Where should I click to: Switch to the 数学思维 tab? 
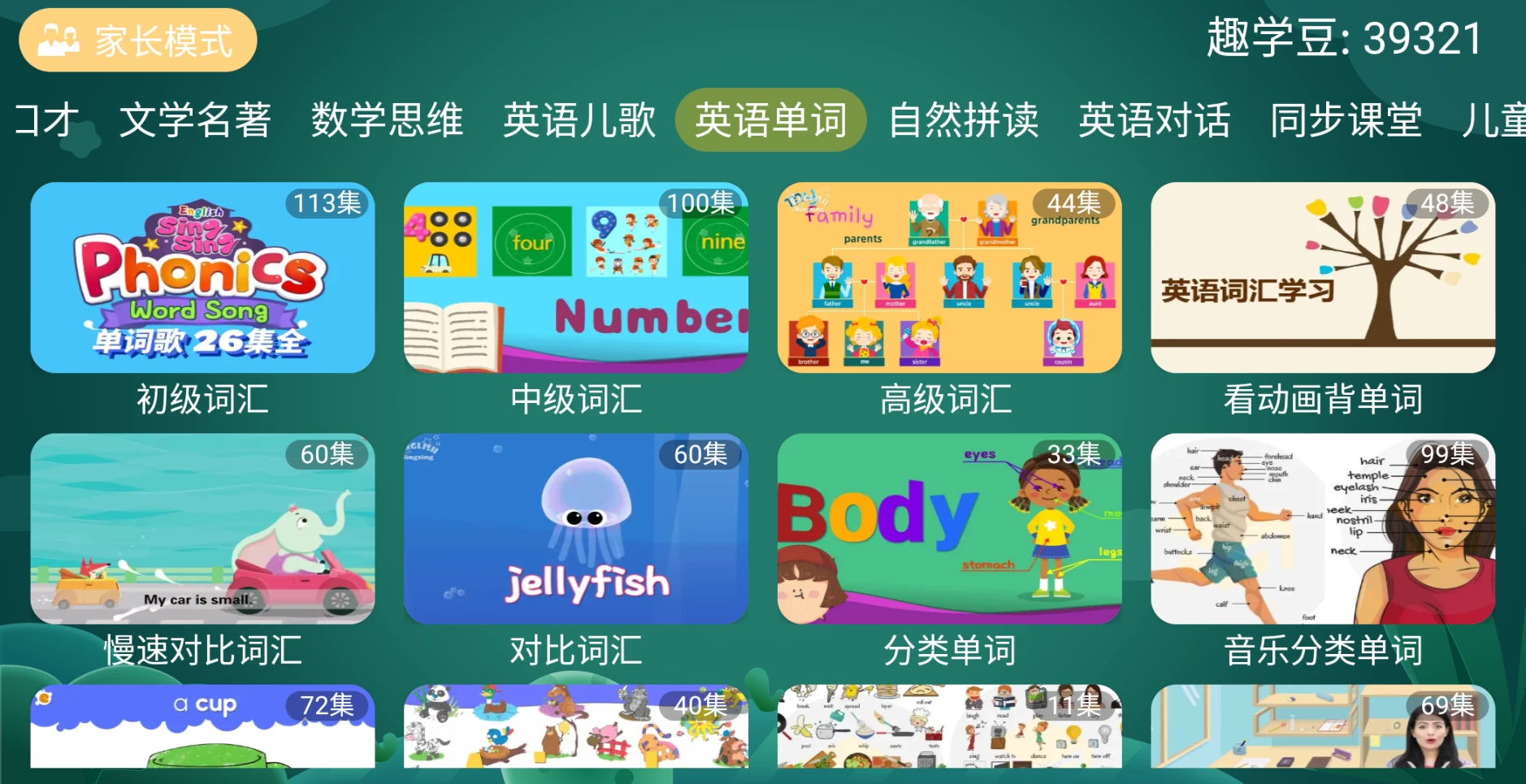387,120
